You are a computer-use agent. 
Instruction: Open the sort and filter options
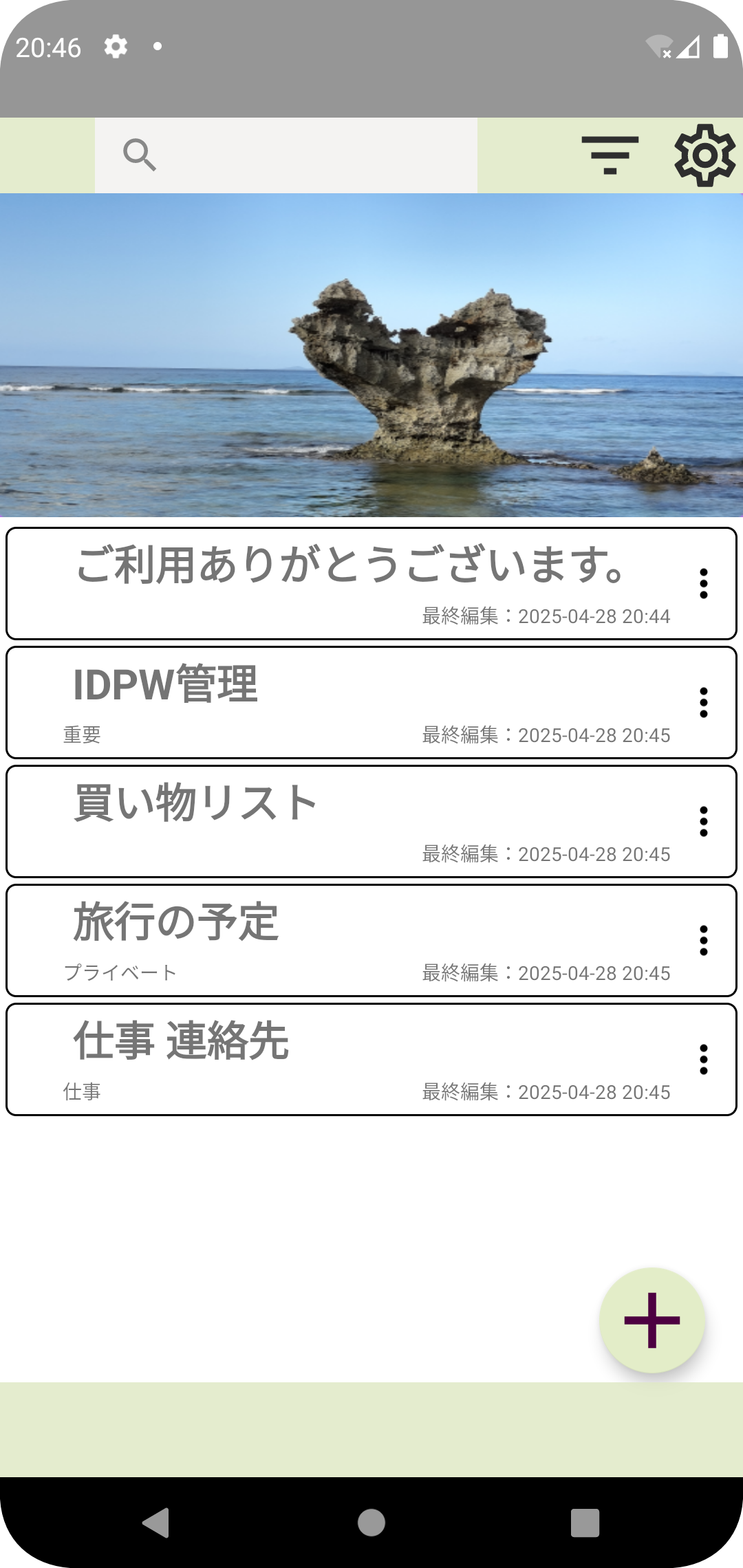610,155
